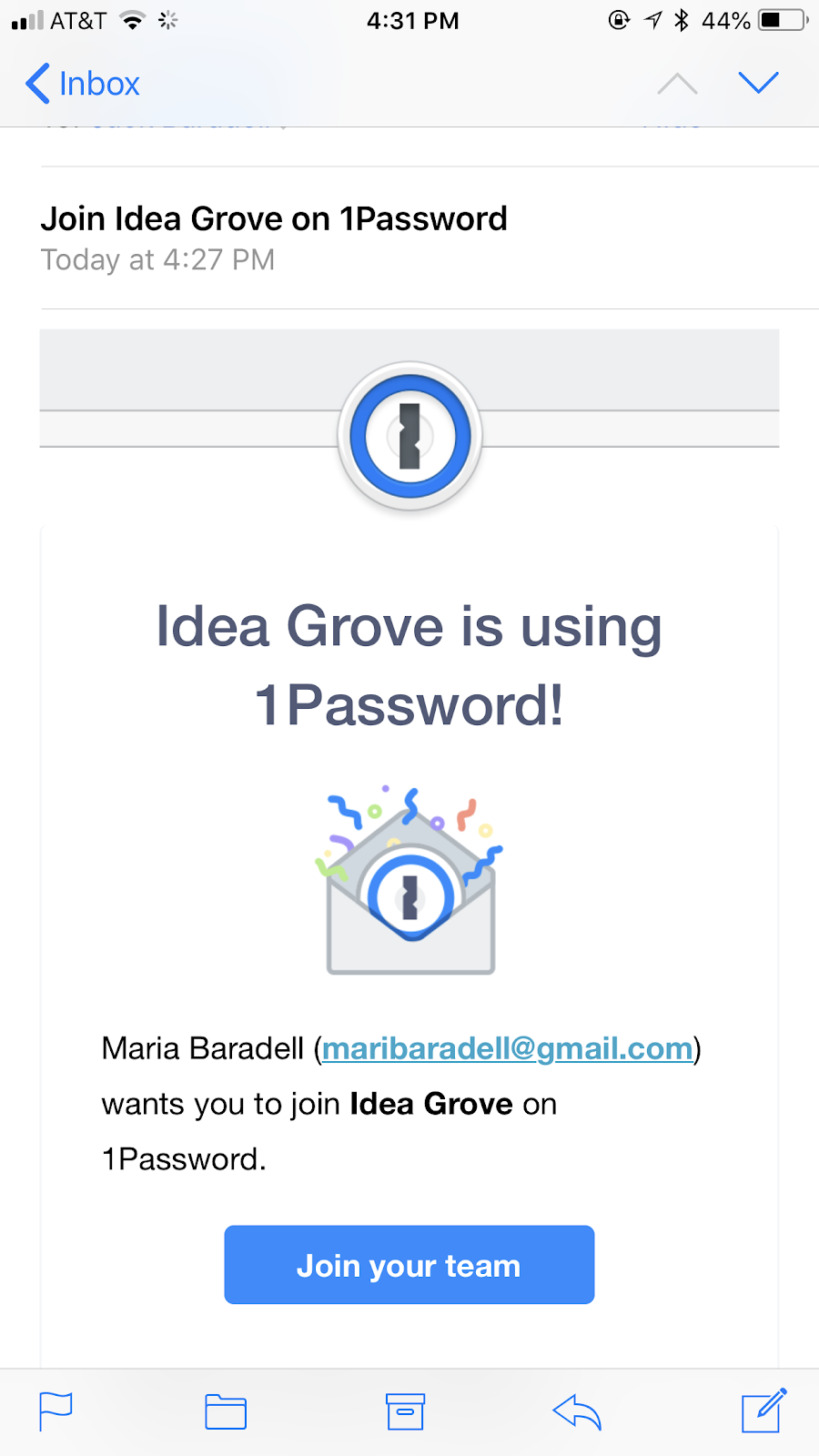Flag this email

[x=56, y=1411]
